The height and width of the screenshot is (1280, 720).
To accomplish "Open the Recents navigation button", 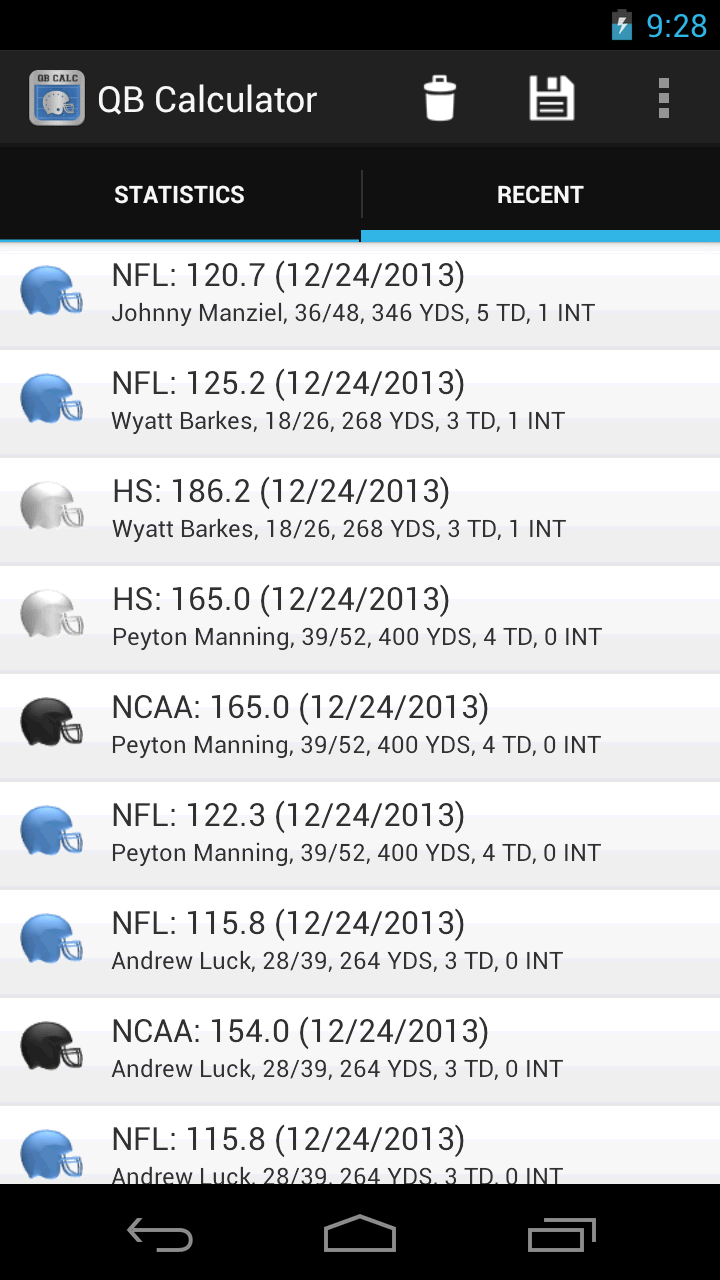I will (x=560, y=1235).
